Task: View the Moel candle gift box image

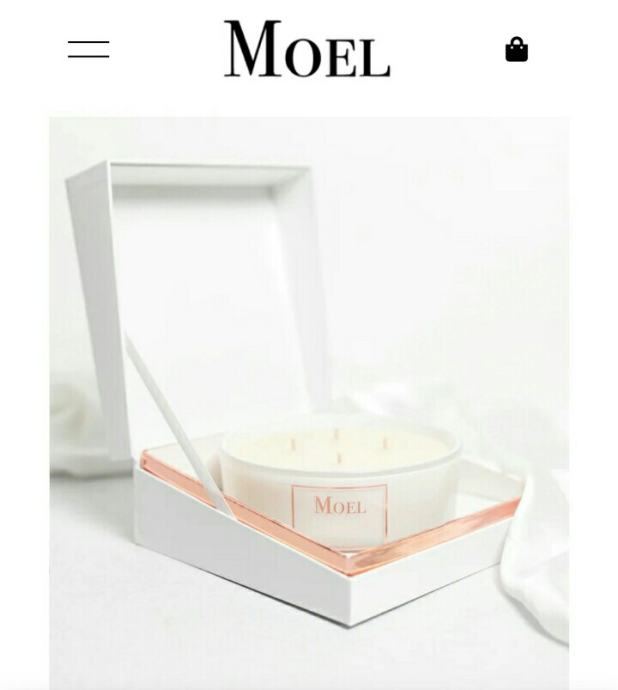Action: (x=309, y=402)
